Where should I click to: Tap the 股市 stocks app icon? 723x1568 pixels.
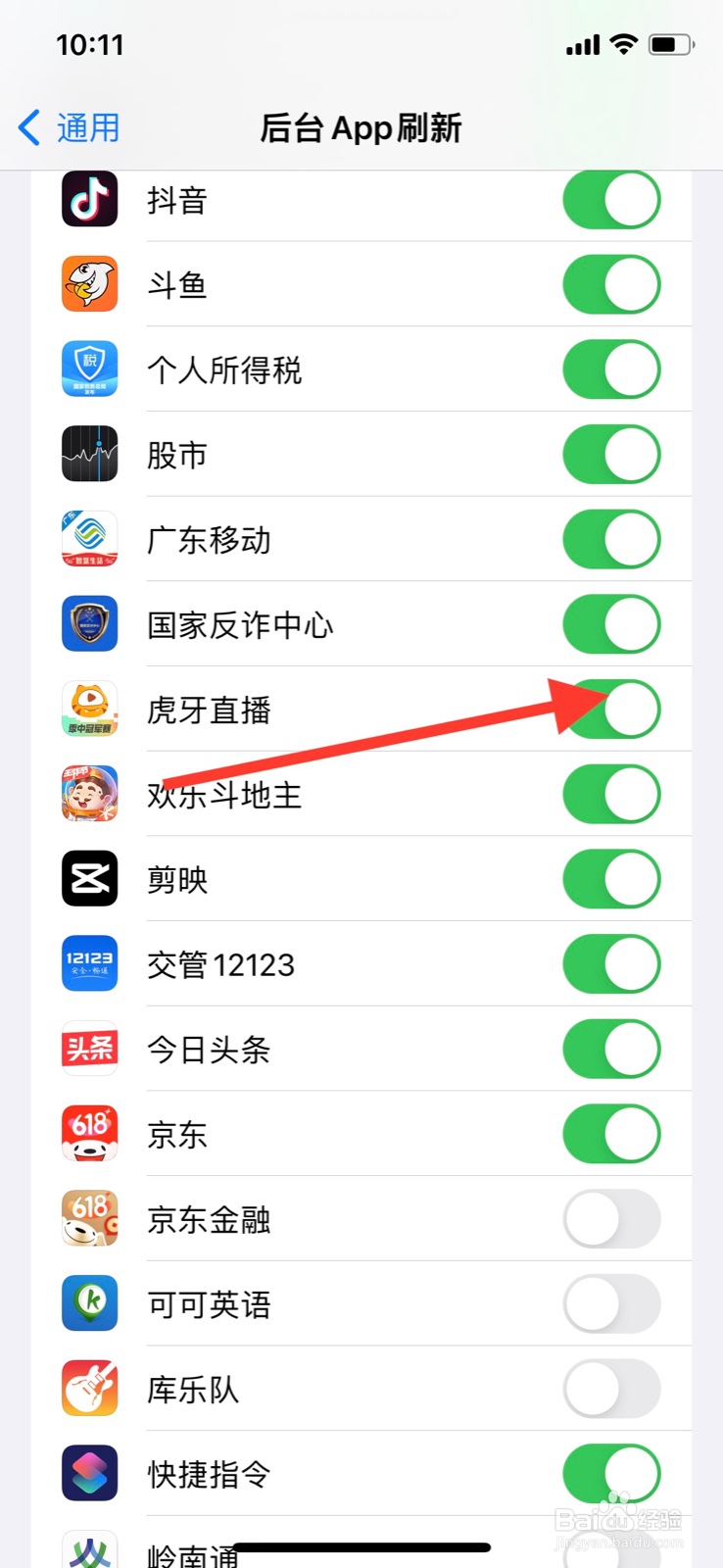tap(89, 454)
